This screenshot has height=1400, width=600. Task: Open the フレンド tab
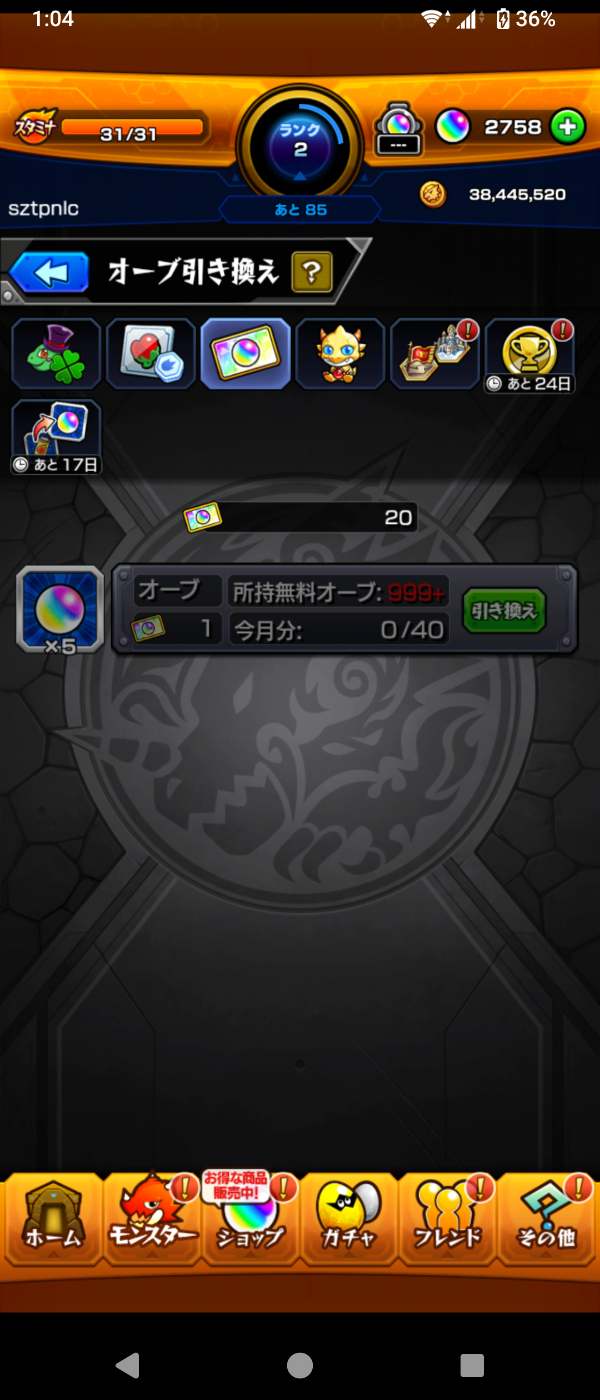(447, 1222)
